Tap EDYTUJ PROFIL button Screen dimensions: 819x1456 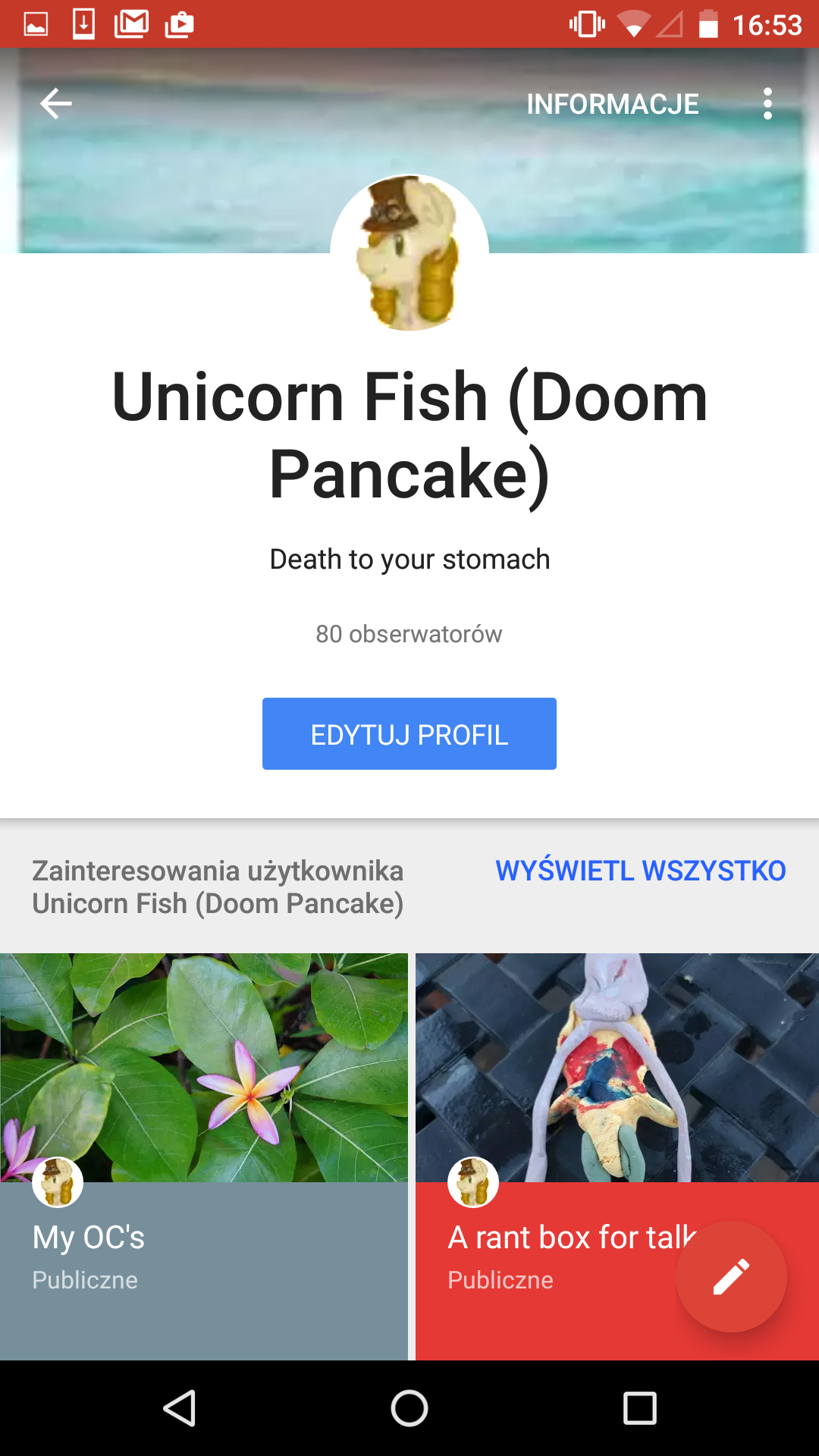pos(409,734)
